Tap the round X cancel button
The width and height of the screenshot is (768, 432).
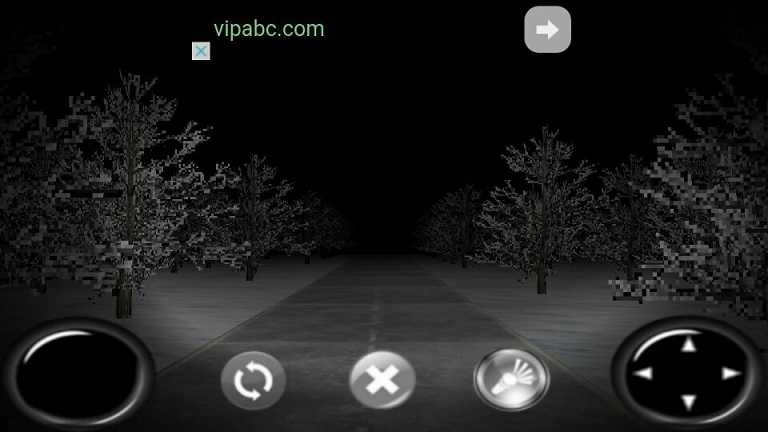click(382, 381)
